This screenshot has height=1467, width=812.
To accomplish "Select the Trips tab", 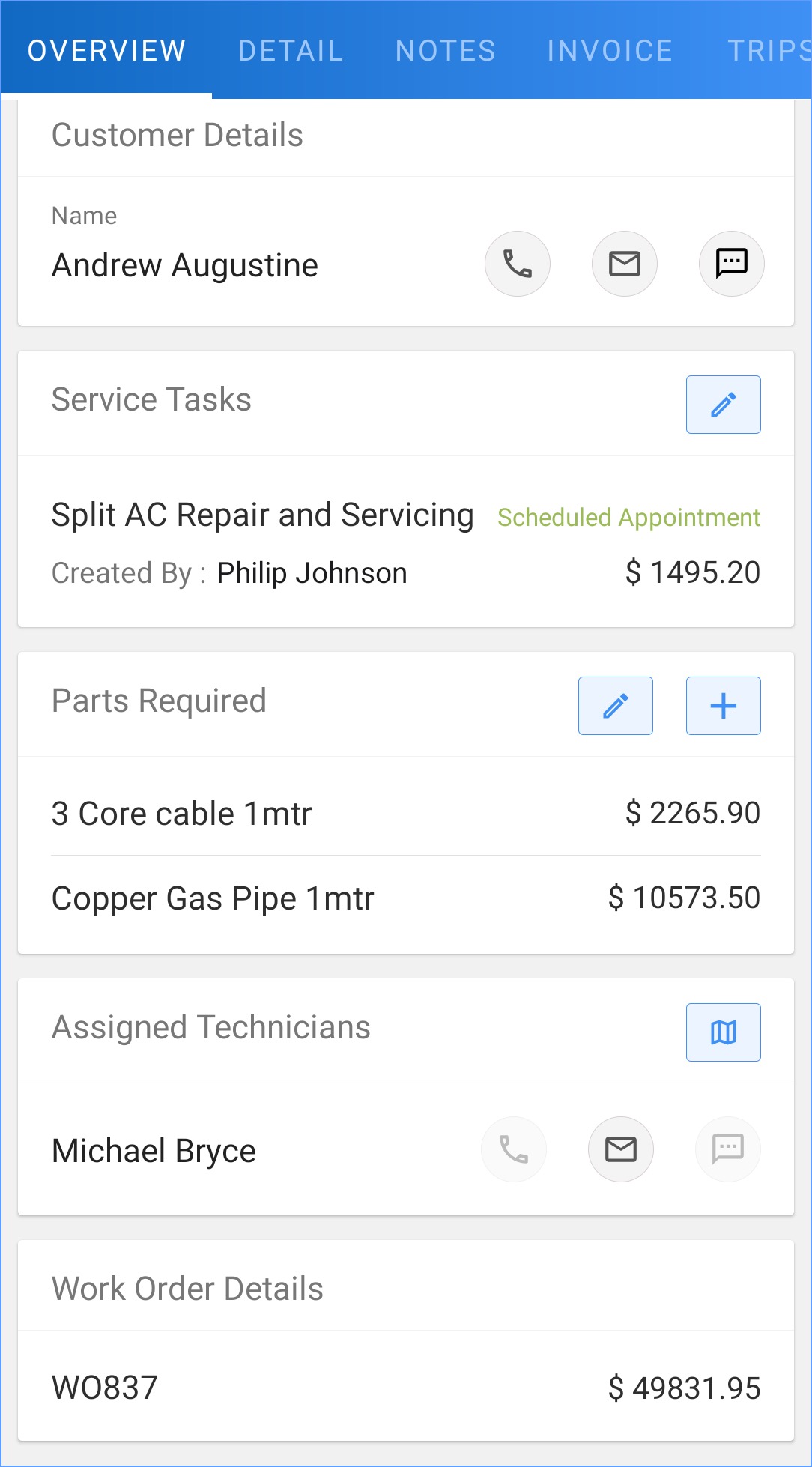I will click(x=768, y=51).
